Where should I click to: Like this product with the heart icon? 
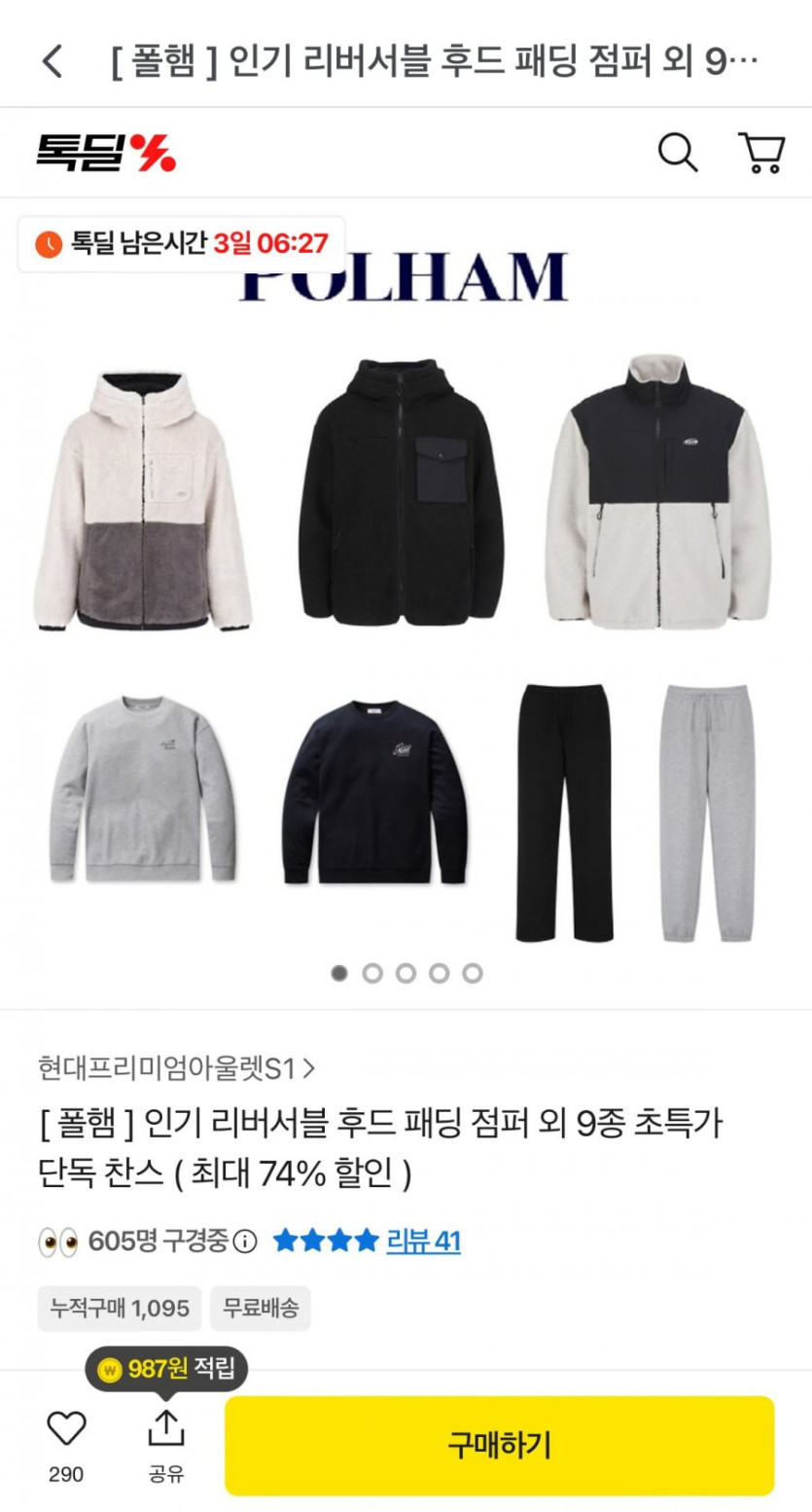tap(66, 1428)
